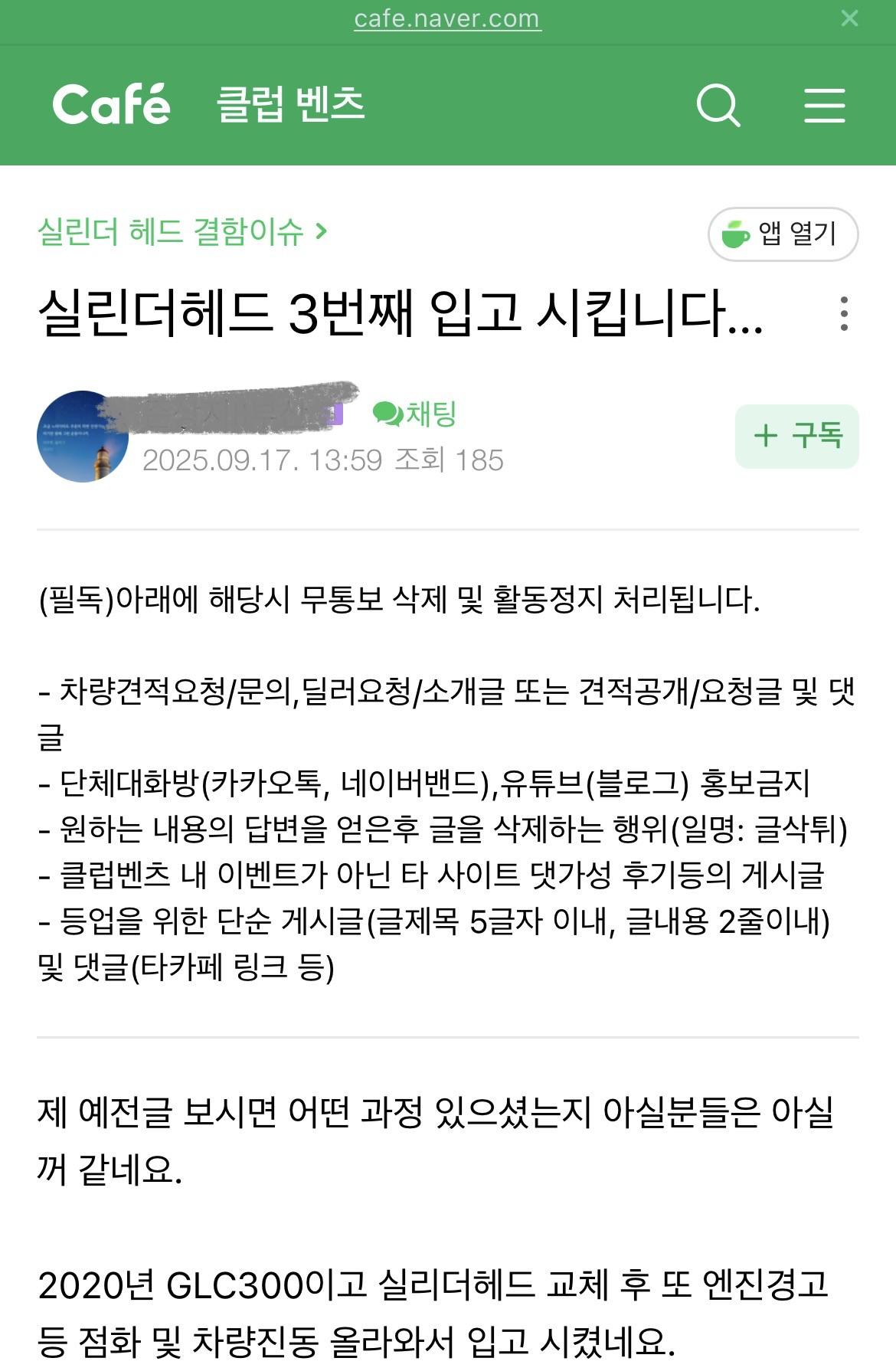Open the 클럽 벤츠 cafe main page
This screenshot has width=896, height=1371.
(x=290, y=105)
